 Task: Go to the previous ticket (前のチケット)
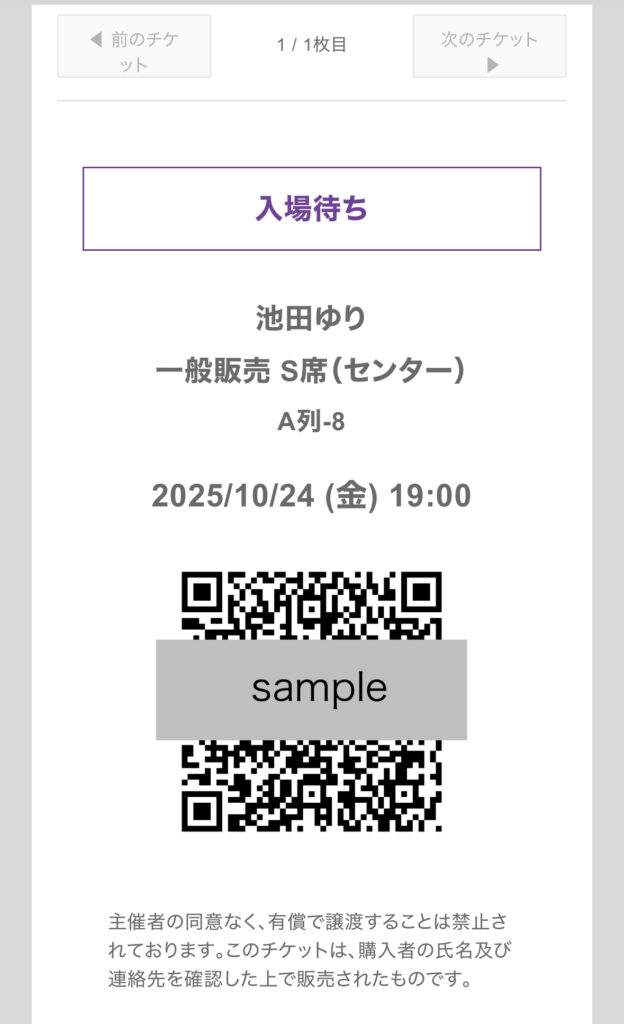pos(134,46)
